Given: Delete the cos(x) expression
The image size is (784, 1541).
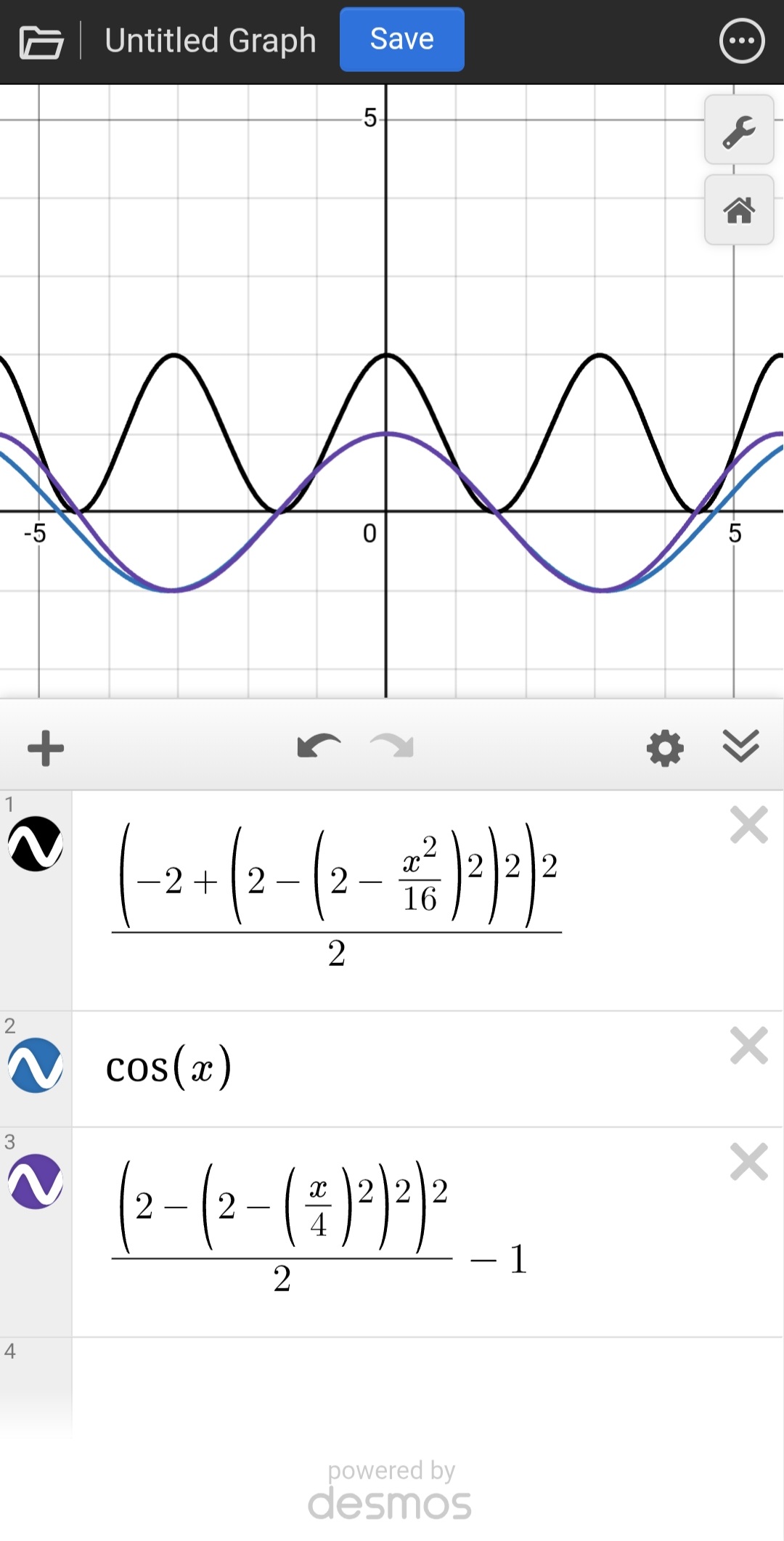Looking at the screenshot, I should (748, 1046).
